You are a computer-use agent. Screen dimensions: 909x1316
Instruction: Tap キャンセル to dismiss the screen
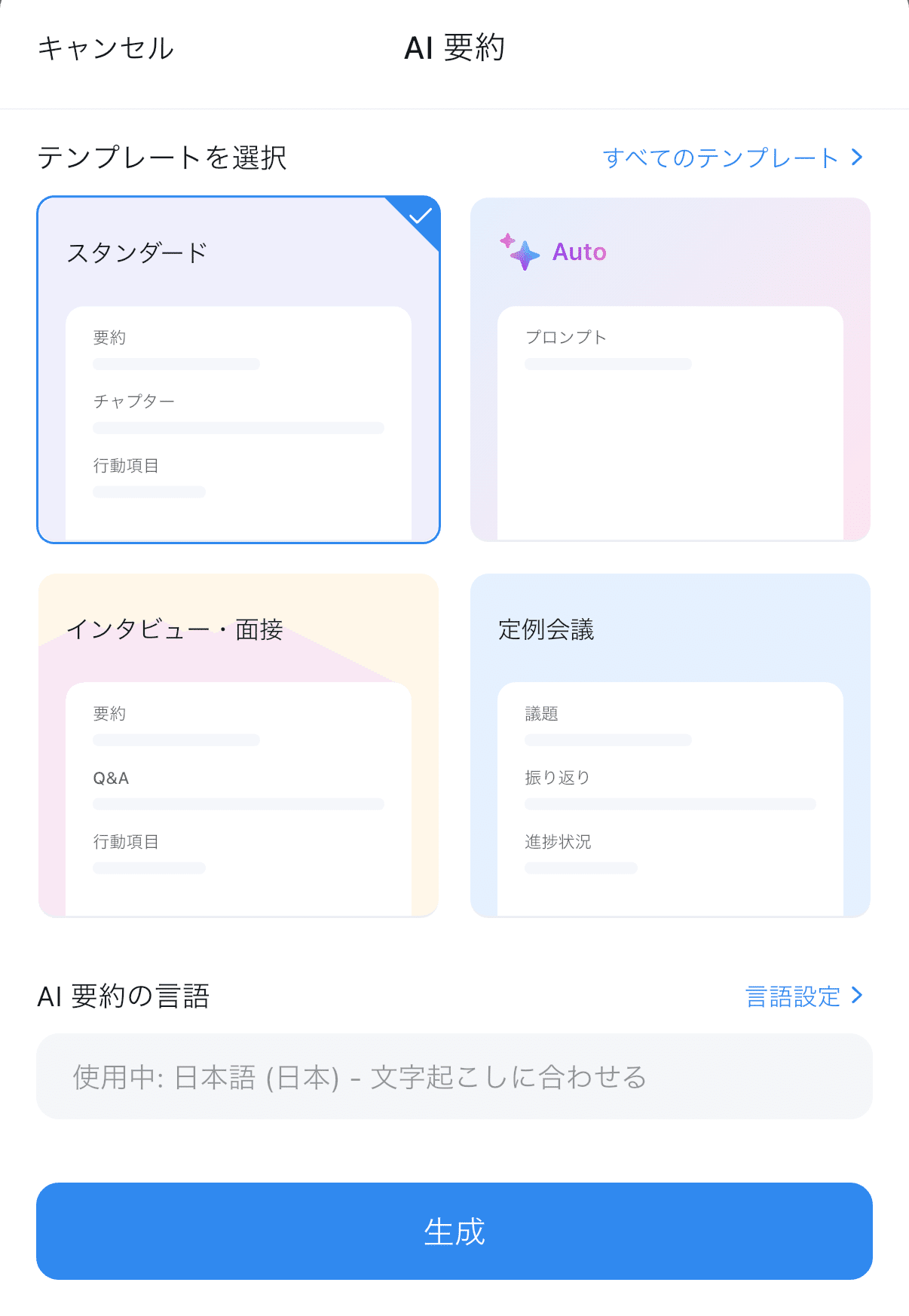tap(106, 47)
